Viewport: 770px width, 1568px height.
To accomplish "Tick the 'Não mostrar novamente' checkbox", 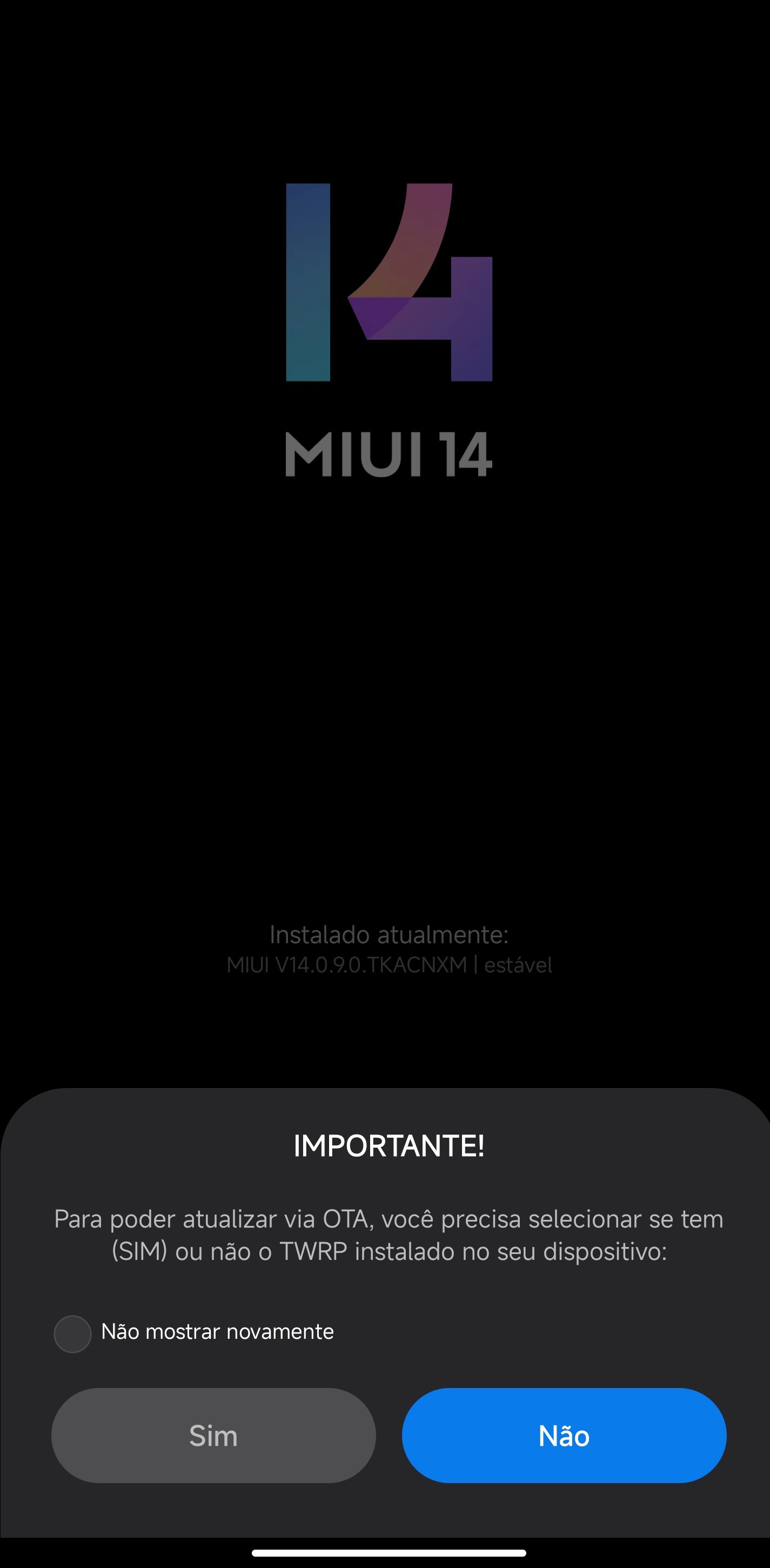I will [x=72, y=1333].
